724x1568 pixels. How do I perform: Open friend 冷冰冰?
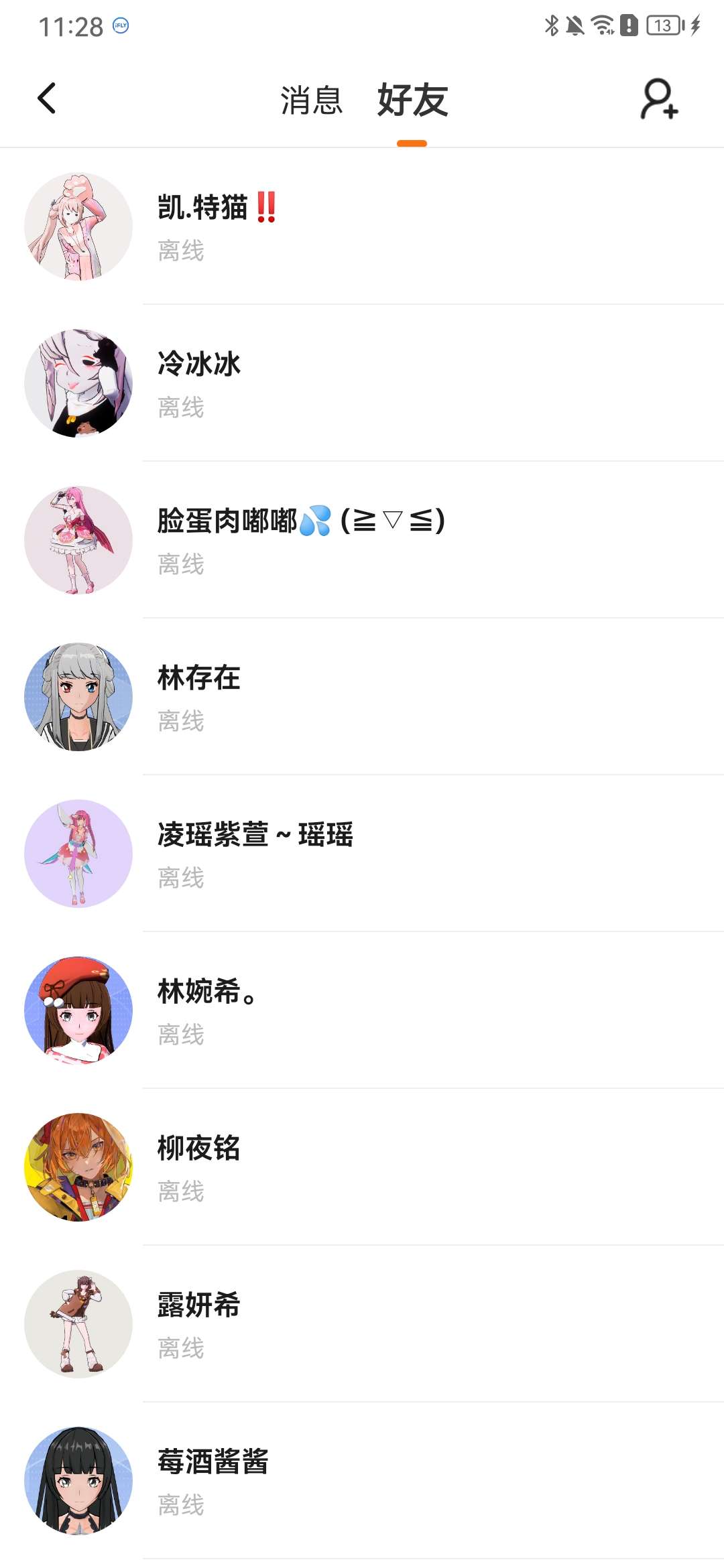362,383
